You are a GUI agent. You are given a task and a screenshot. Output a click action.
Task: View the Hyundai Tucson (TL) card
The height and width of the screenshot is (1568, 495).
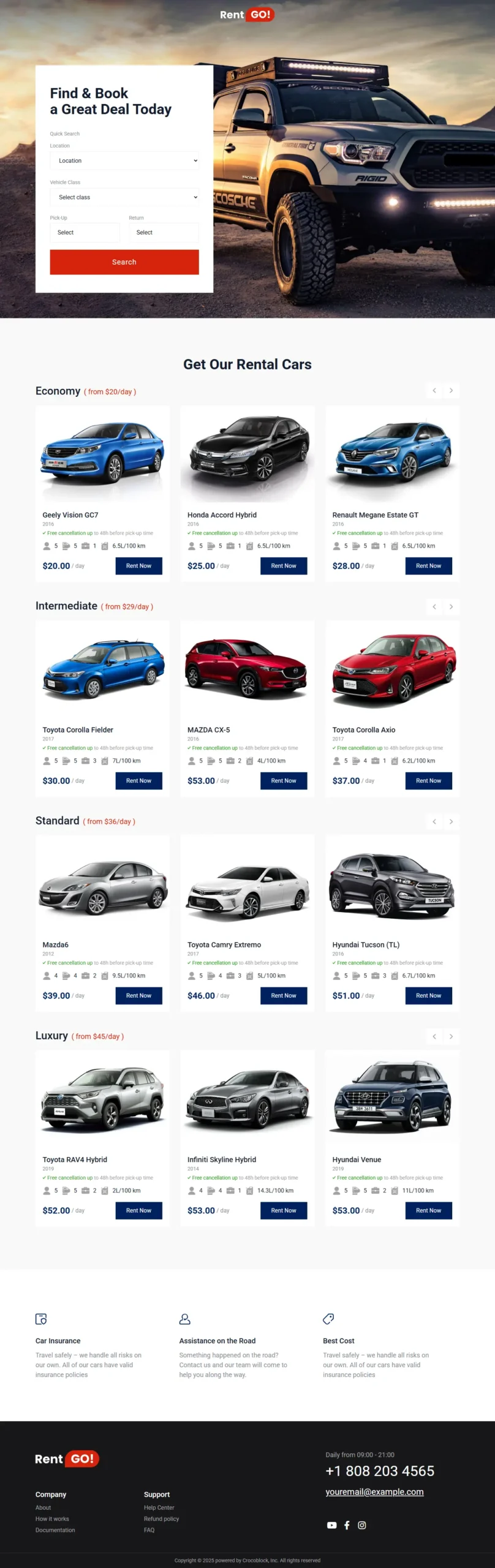click(366, 945)
